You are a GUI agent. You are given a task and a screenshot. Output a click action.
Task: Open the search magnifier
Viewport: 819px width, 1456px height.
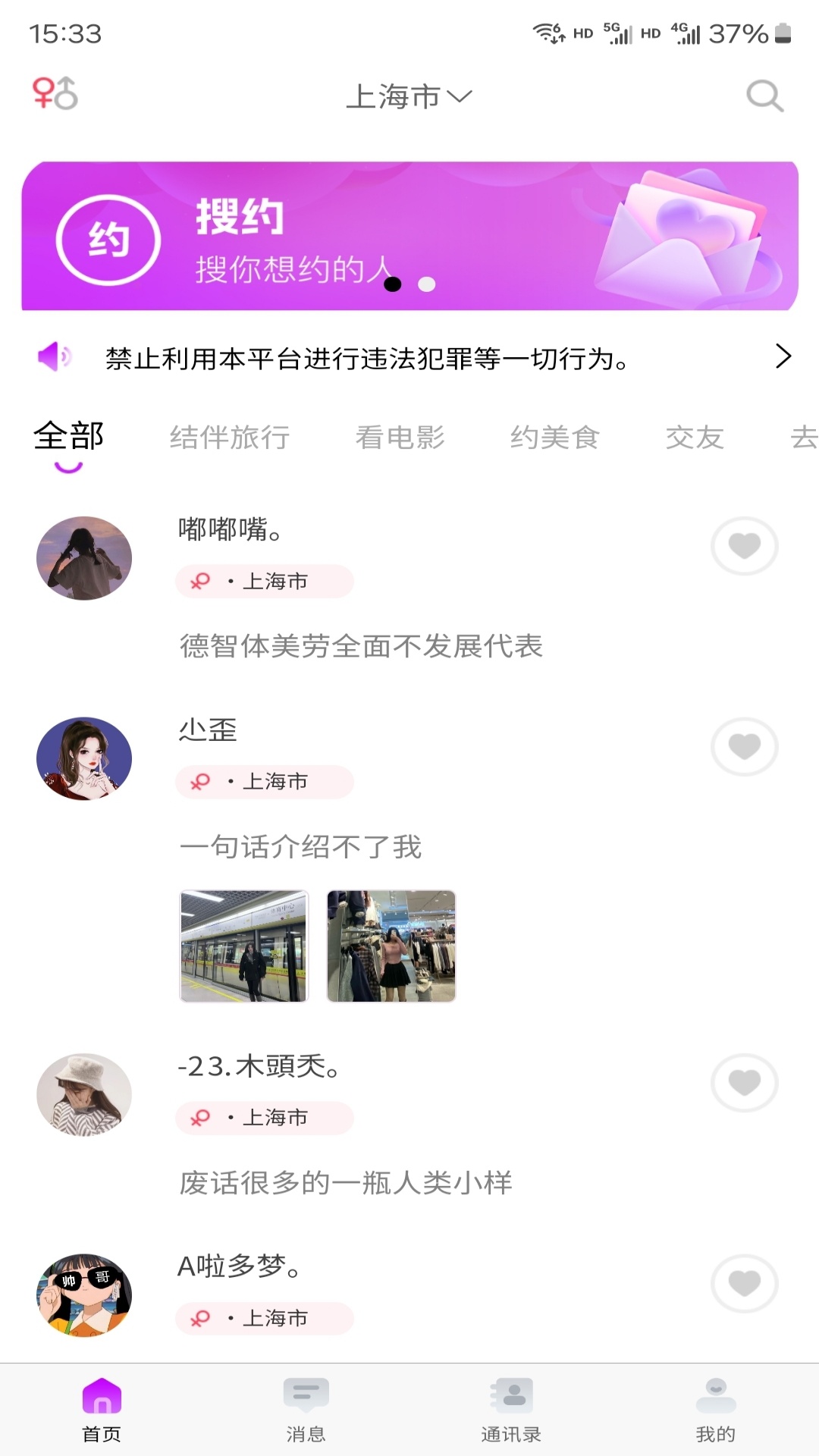click(764, 96)
